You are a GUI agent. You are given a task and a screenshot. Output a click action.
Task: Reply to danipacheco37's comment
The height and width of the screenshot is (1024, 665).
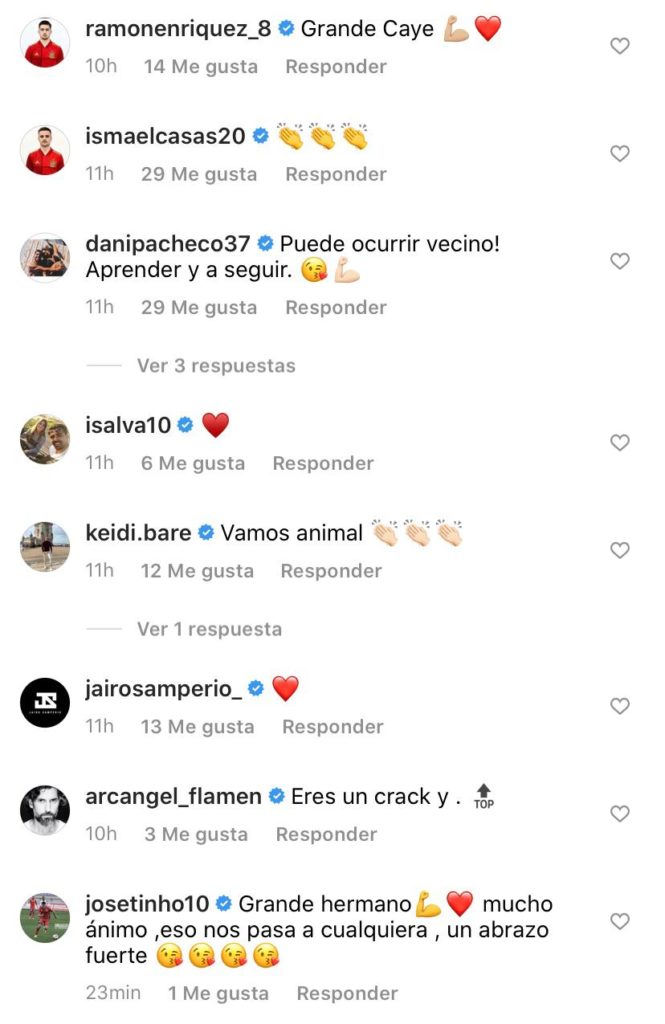[x=336, y=307]
